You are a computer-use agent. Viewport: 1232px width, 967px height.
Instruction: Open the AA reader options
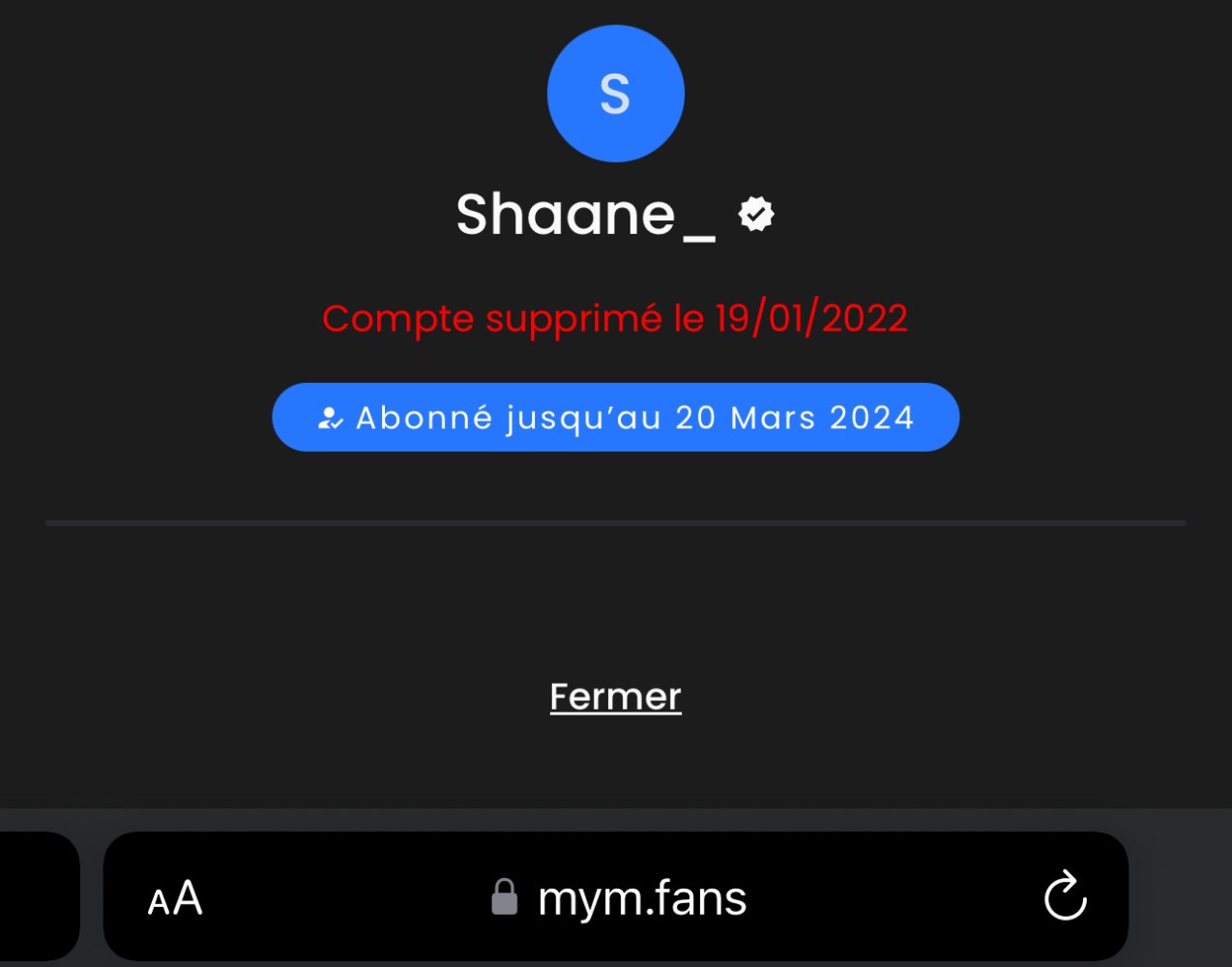coord(175,898)
